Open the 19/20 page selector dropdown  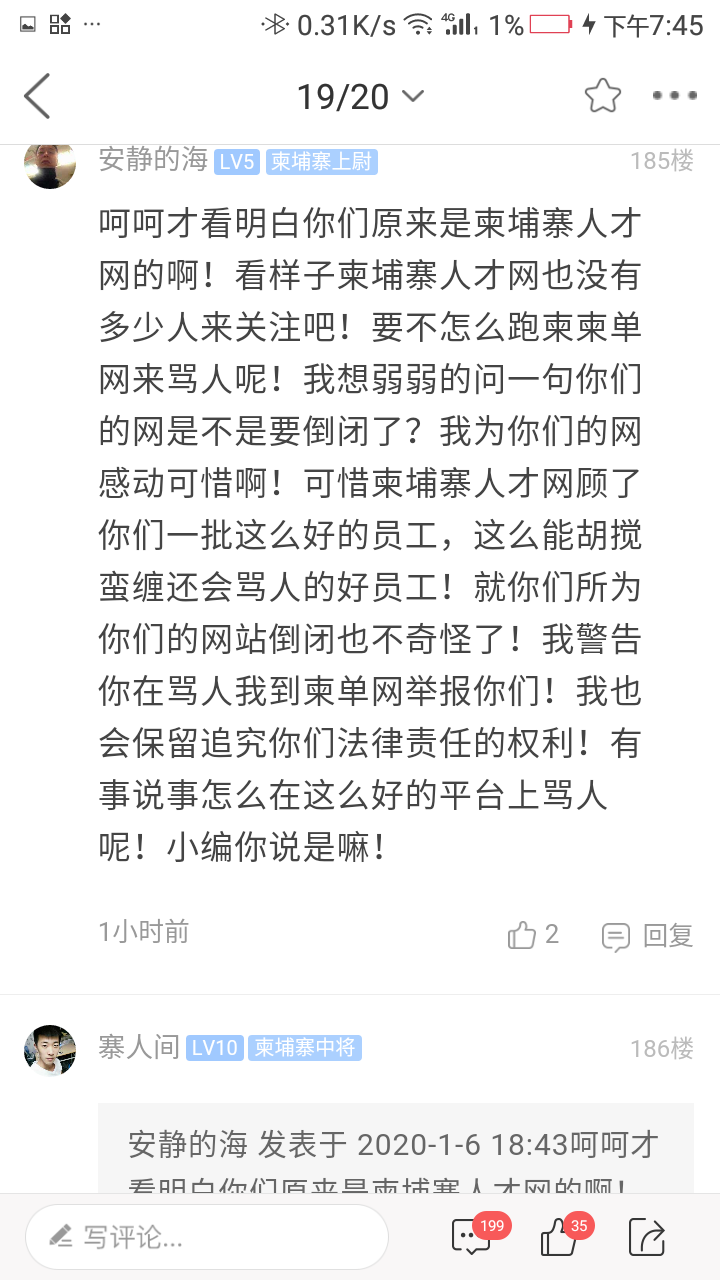coord(360,96)
